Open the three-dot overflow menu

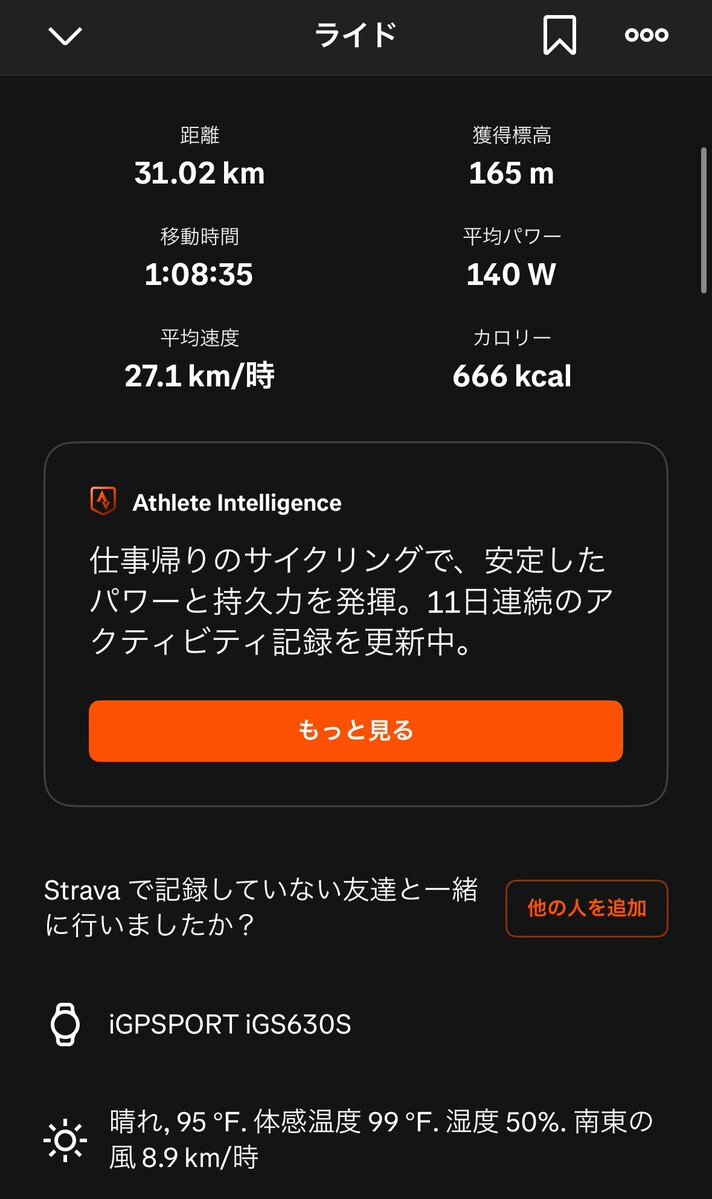[646, 35]
